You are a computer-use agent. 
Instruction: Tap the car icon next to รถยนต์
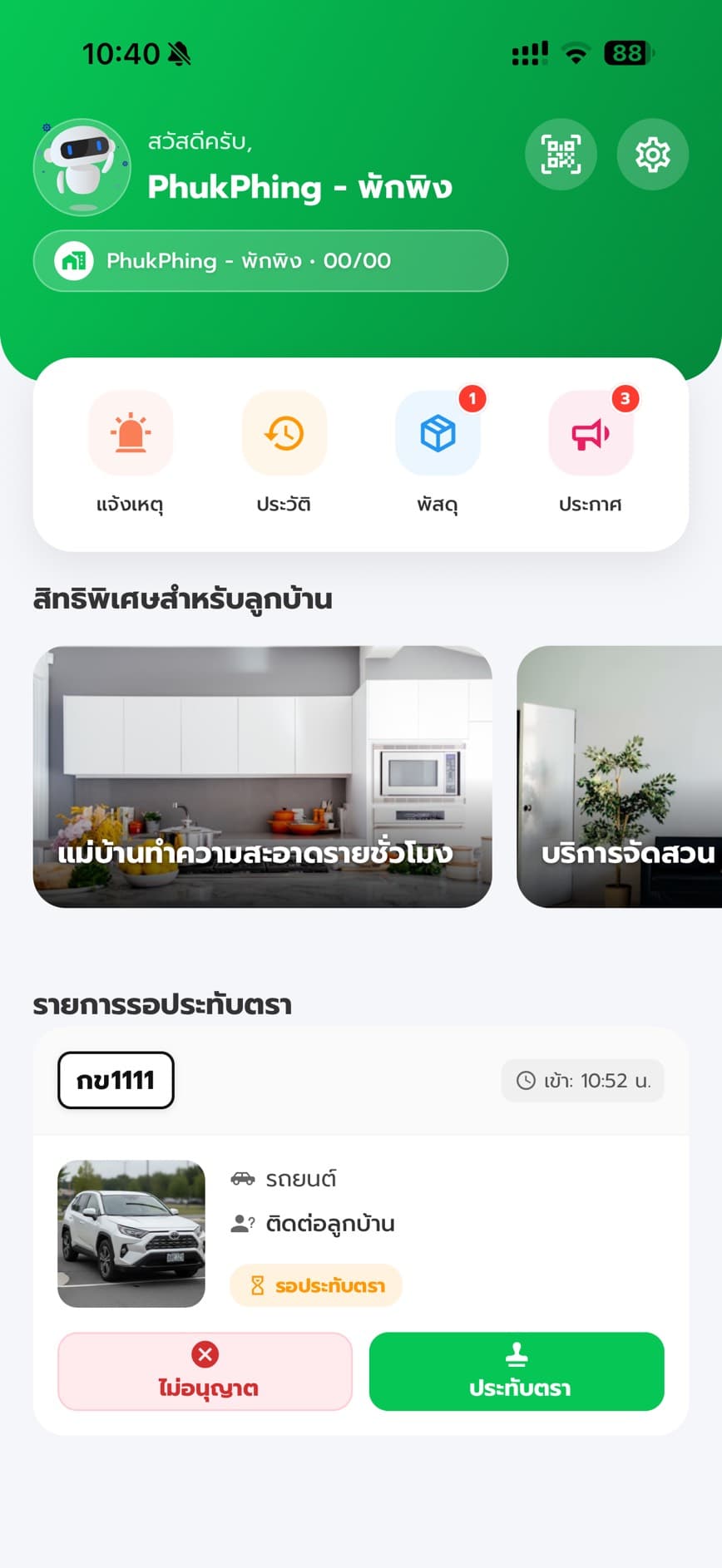tap(242, 1178)
